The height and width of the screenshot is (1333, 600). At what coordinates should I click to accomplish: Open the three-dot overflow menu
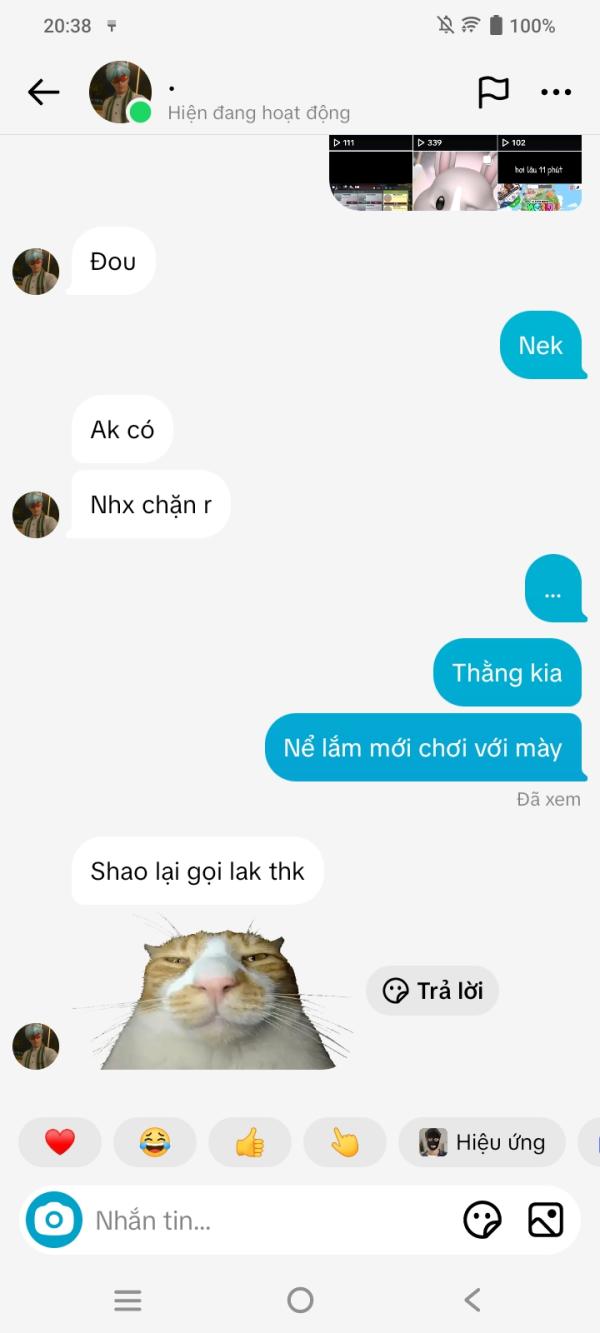pyautogui.click(x=556, y=92)
